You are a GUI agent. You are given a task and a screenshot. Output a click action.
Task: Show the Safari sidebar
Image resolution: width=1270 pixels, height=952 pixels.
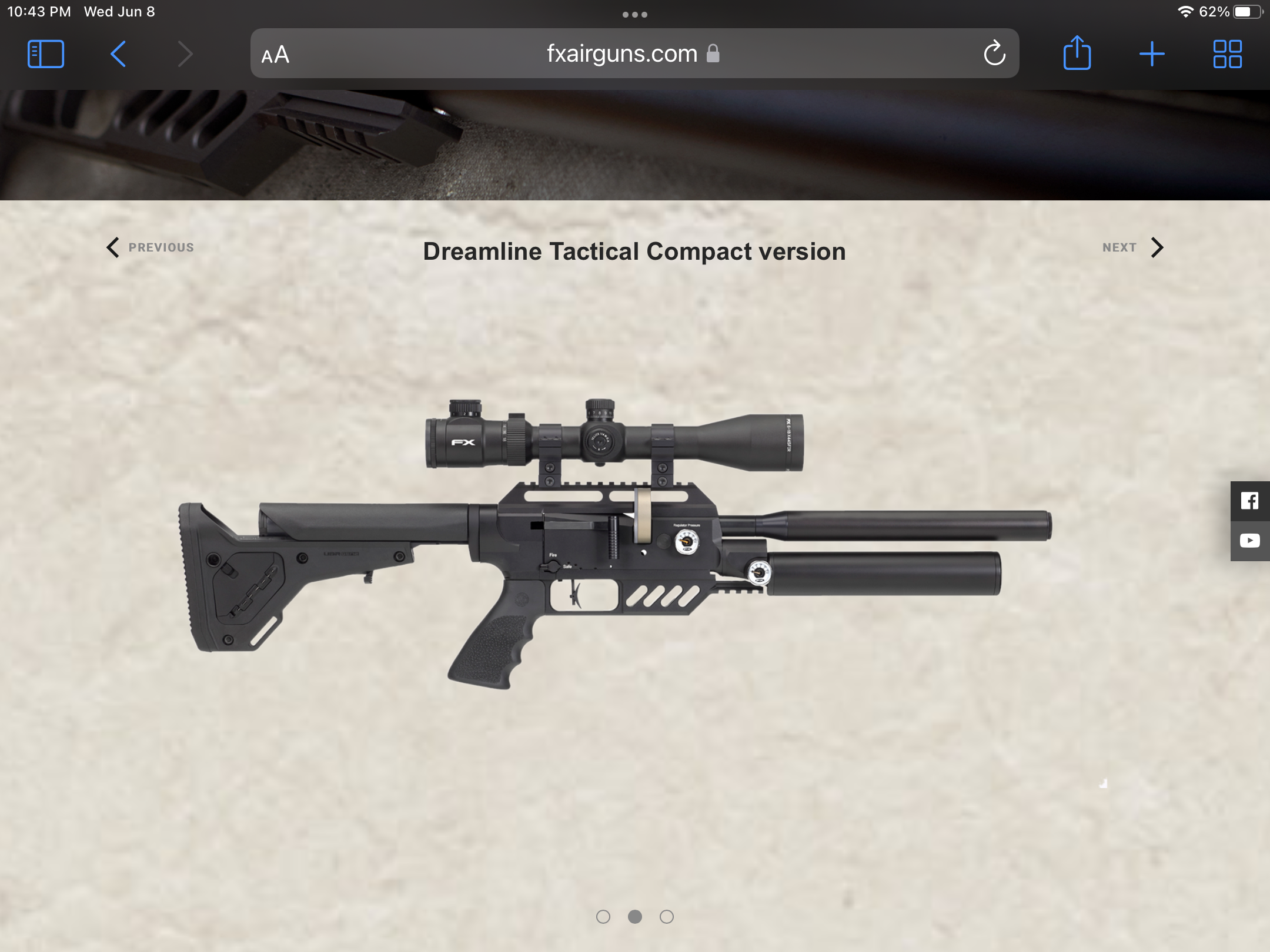coord(46,54)
